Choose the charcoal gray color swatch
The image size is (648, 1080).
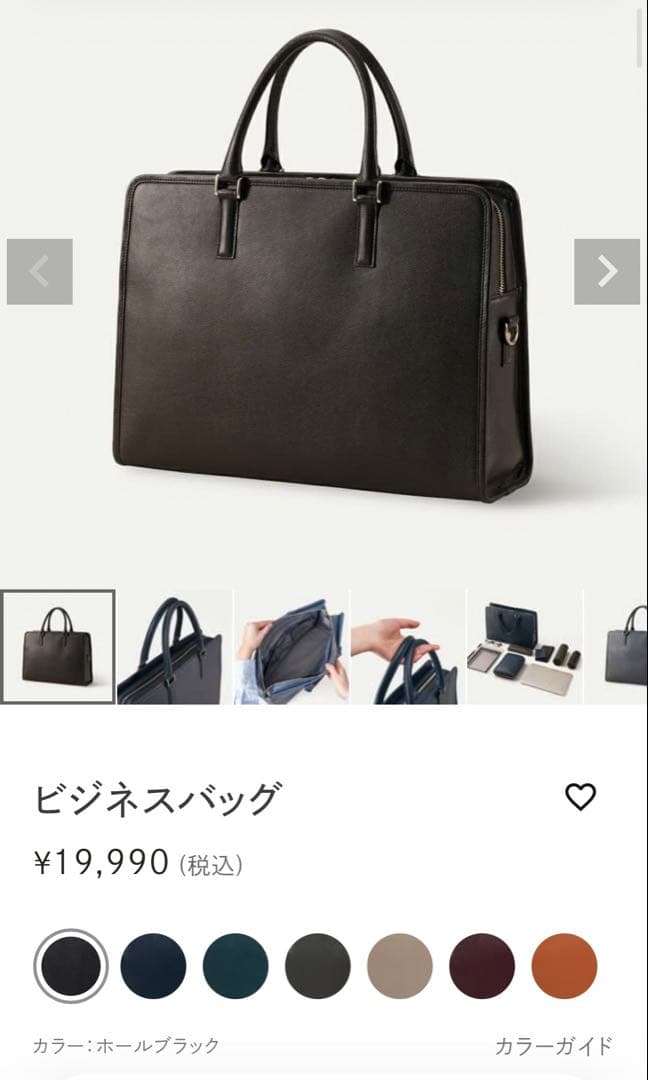tap(317, 966)
